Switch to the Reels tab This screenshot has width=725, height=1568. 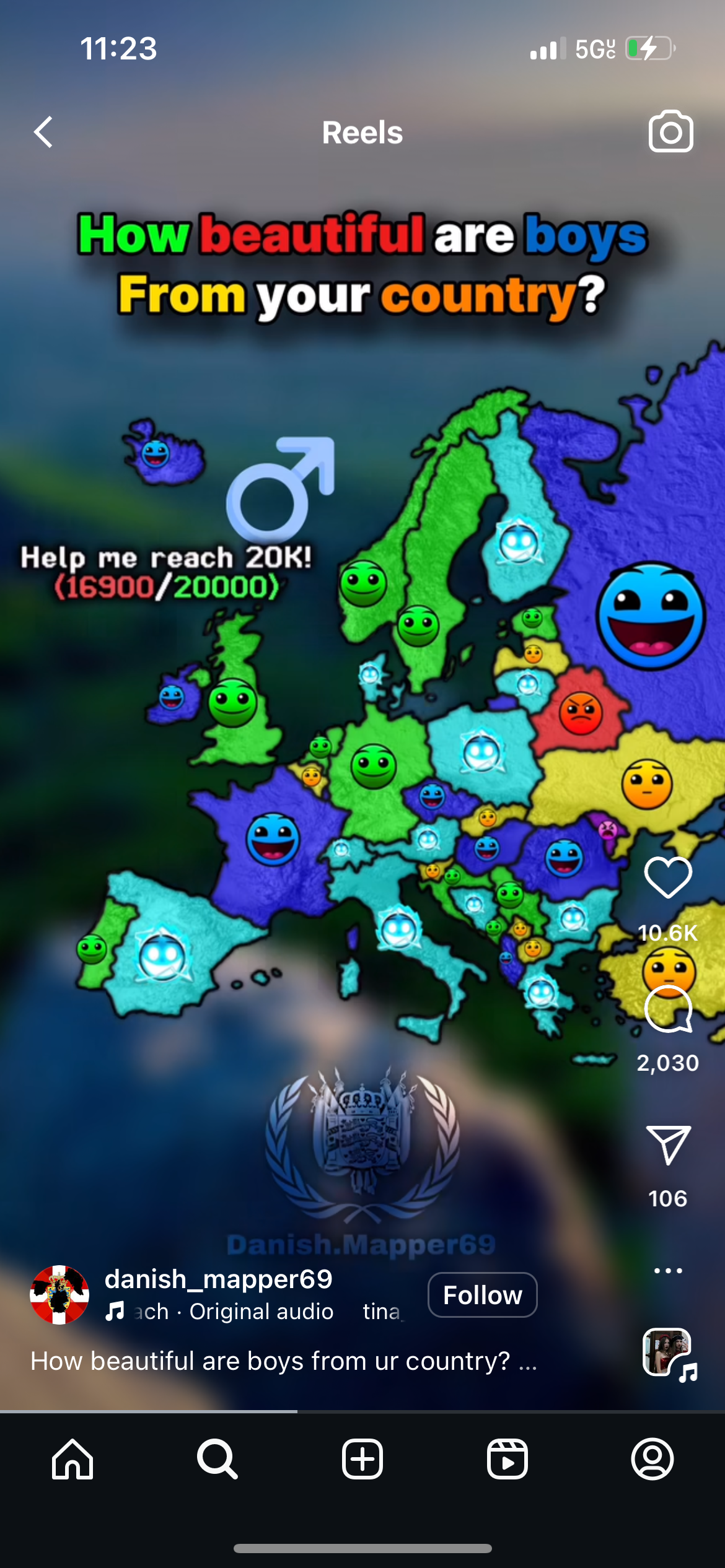coord(507,1459)
